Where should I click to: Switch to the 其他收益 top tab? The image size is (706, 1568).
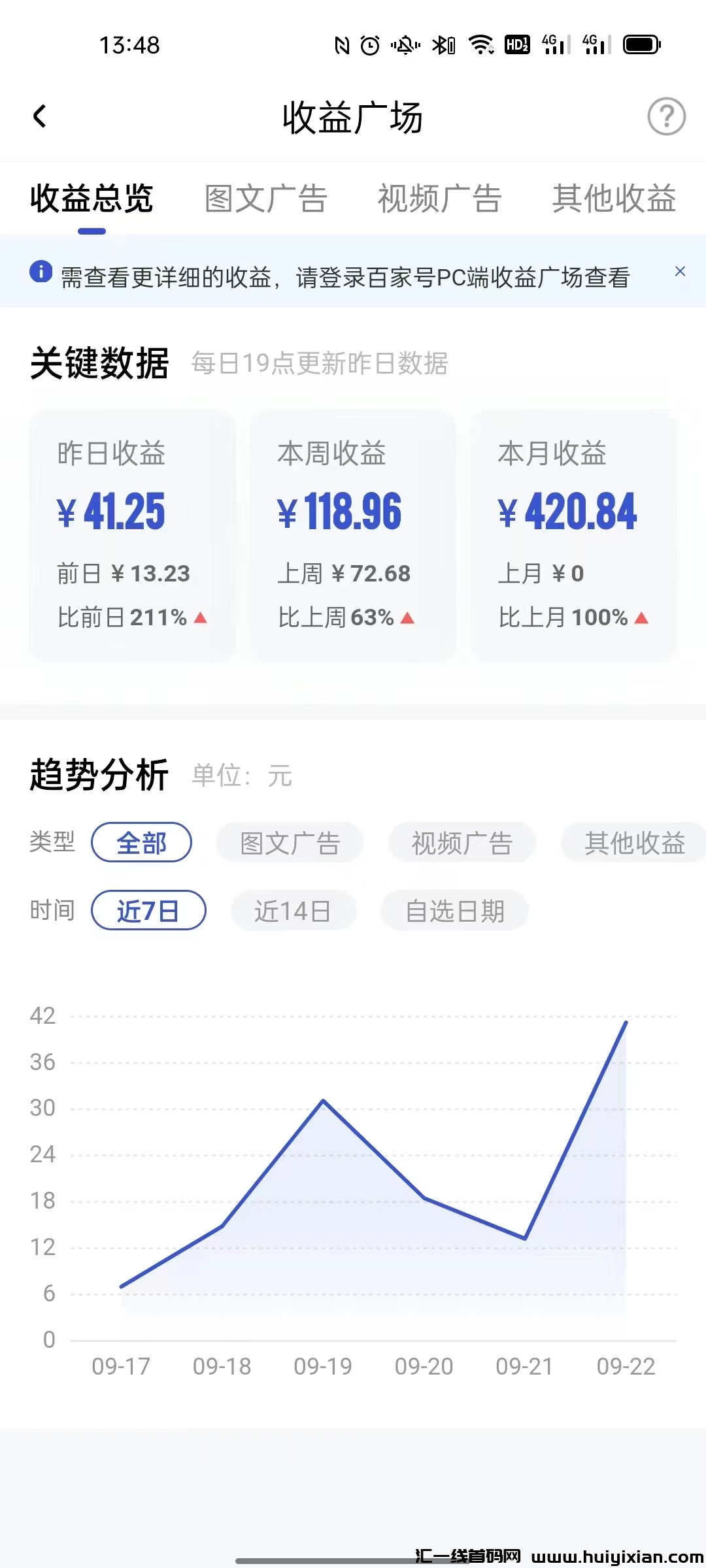pyautogui.click(x=613, y=199)
